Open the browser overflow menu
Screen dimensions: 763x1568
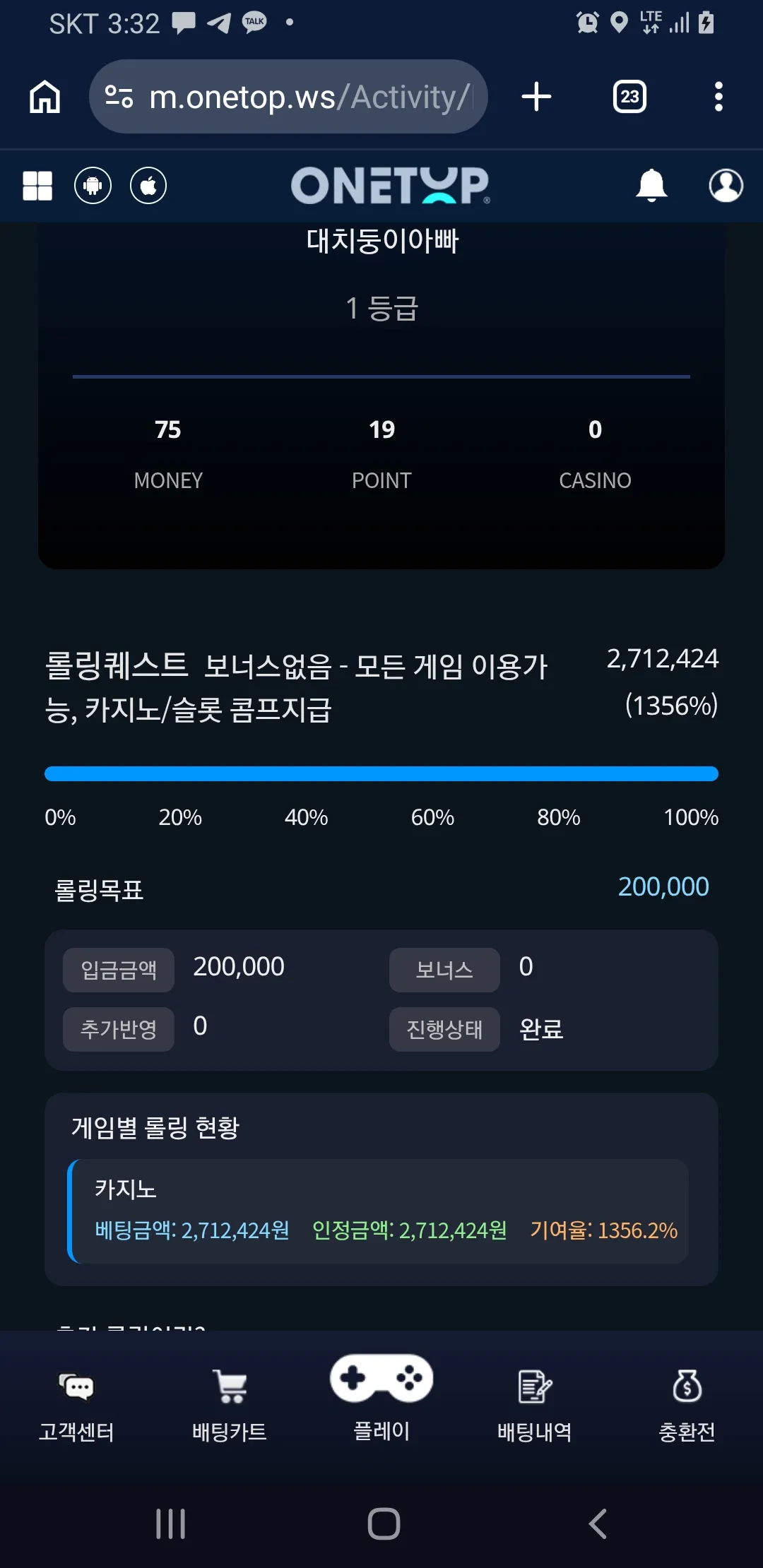[718, 97]
